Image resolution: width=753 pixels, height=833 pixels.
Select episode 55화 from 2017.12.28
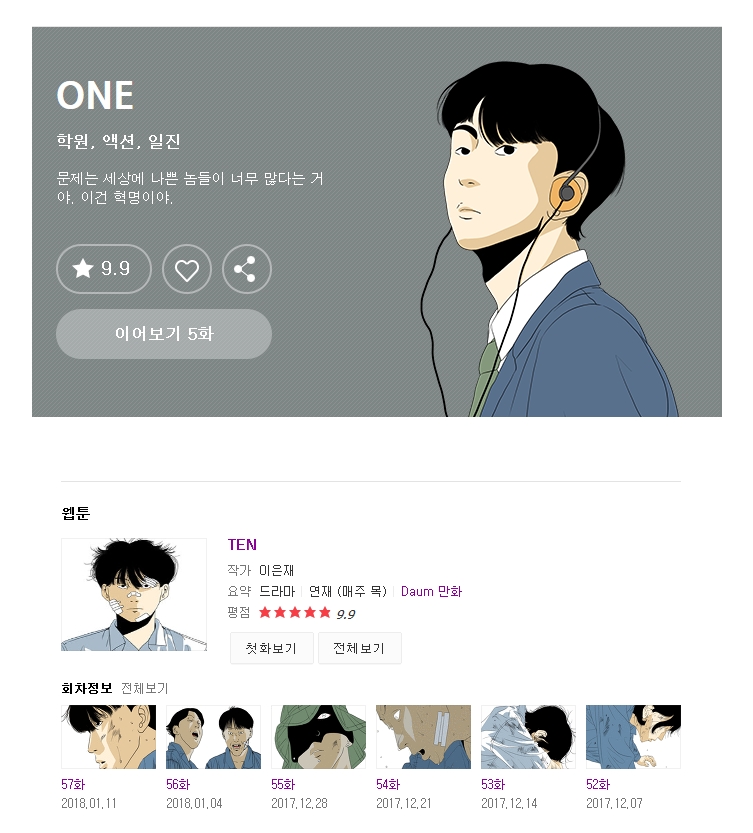pos(318,738)
